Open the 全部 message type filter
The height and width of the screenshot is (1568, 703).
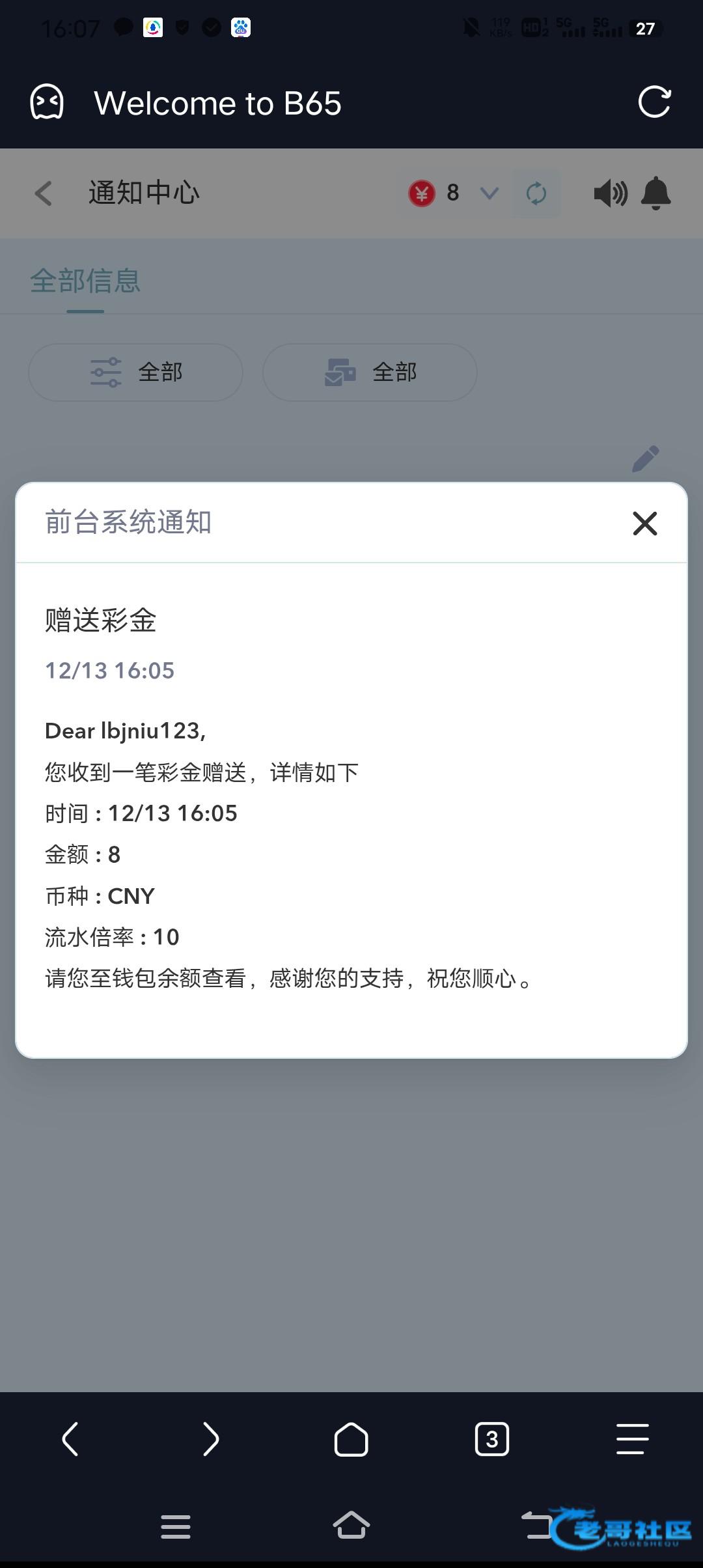370,372
